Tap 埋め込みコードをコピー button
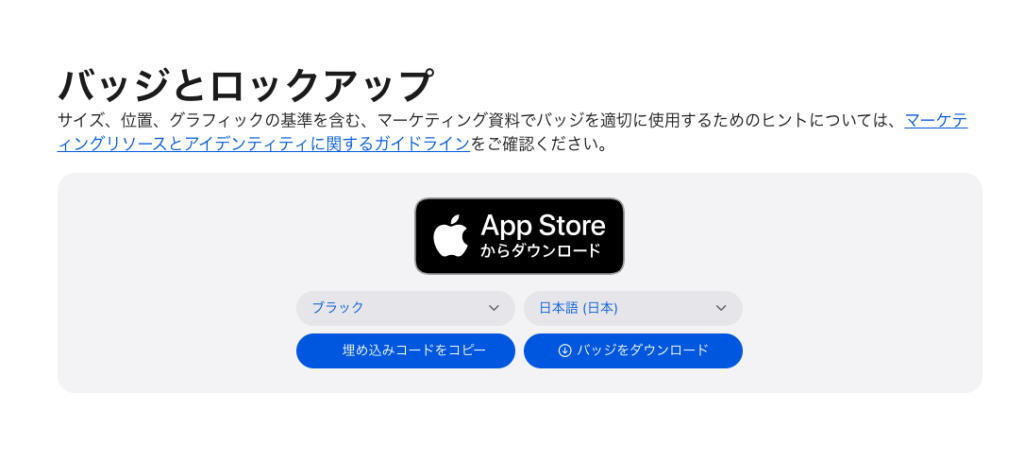 pos(405,351)
